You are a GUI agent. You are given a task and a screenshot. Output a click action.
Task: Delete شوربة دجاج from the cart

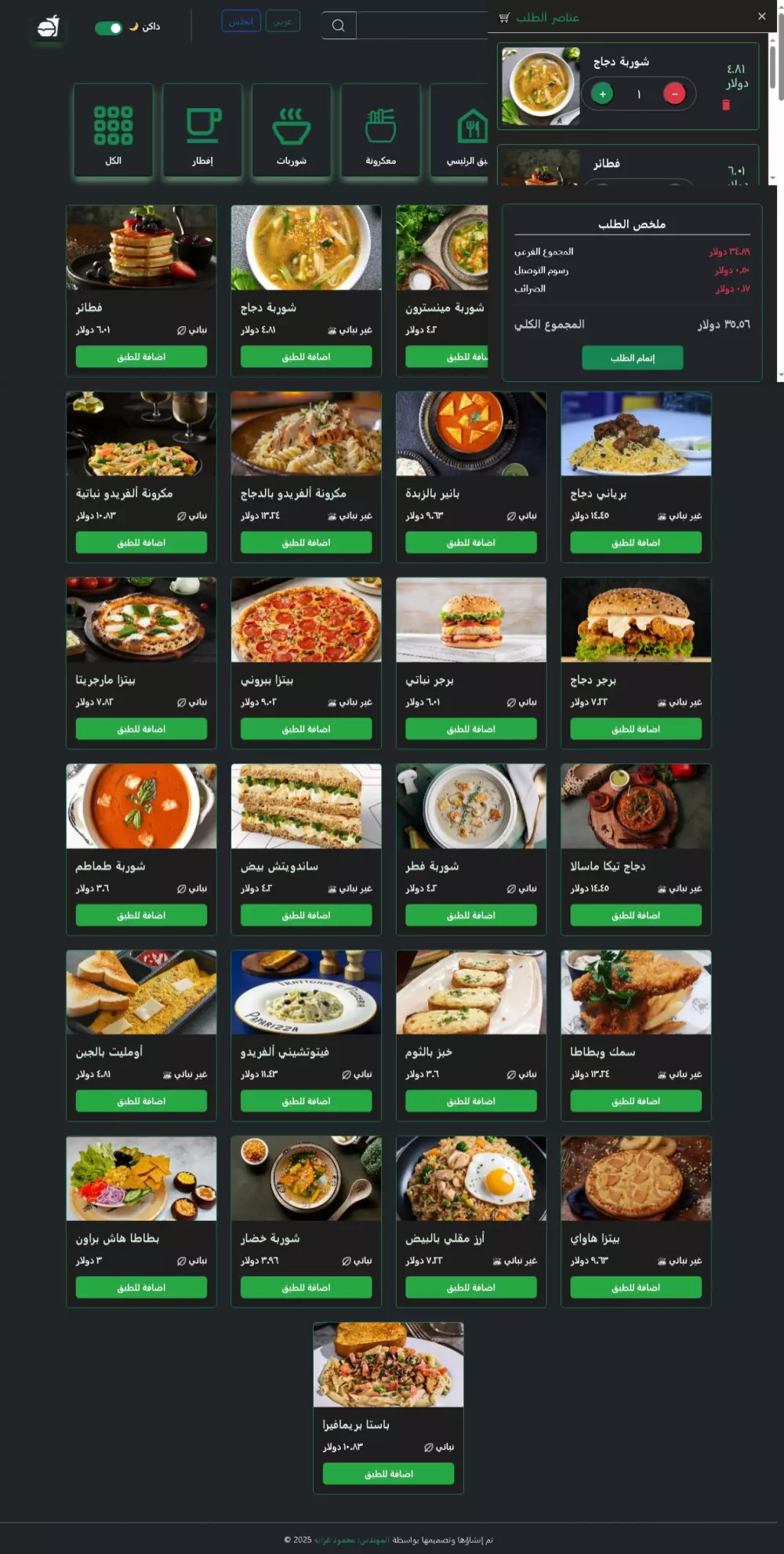[x=726, y=105]
